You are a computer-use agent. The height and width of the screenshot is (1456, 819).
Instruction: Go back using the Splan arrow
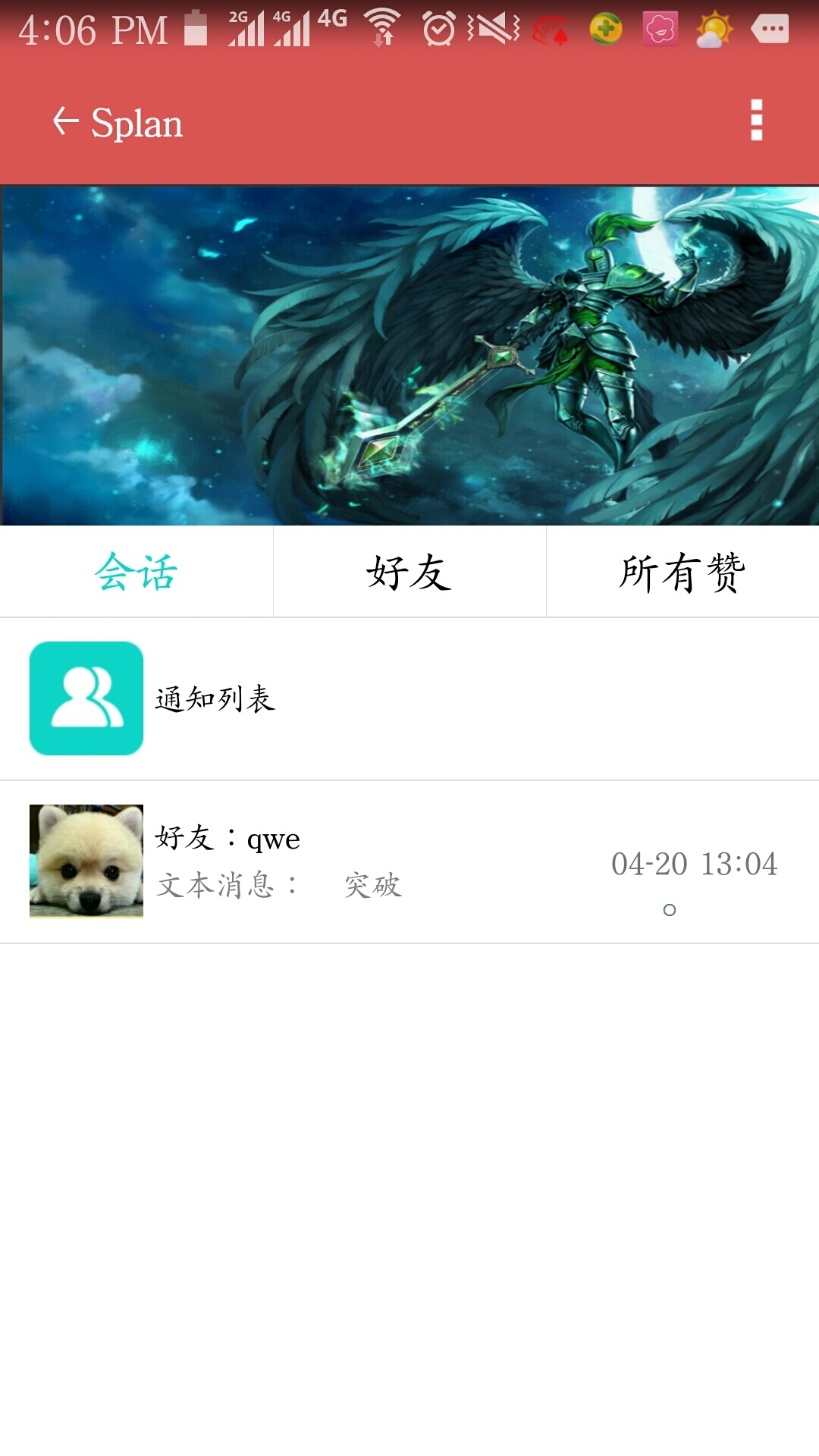coord(66,121)
